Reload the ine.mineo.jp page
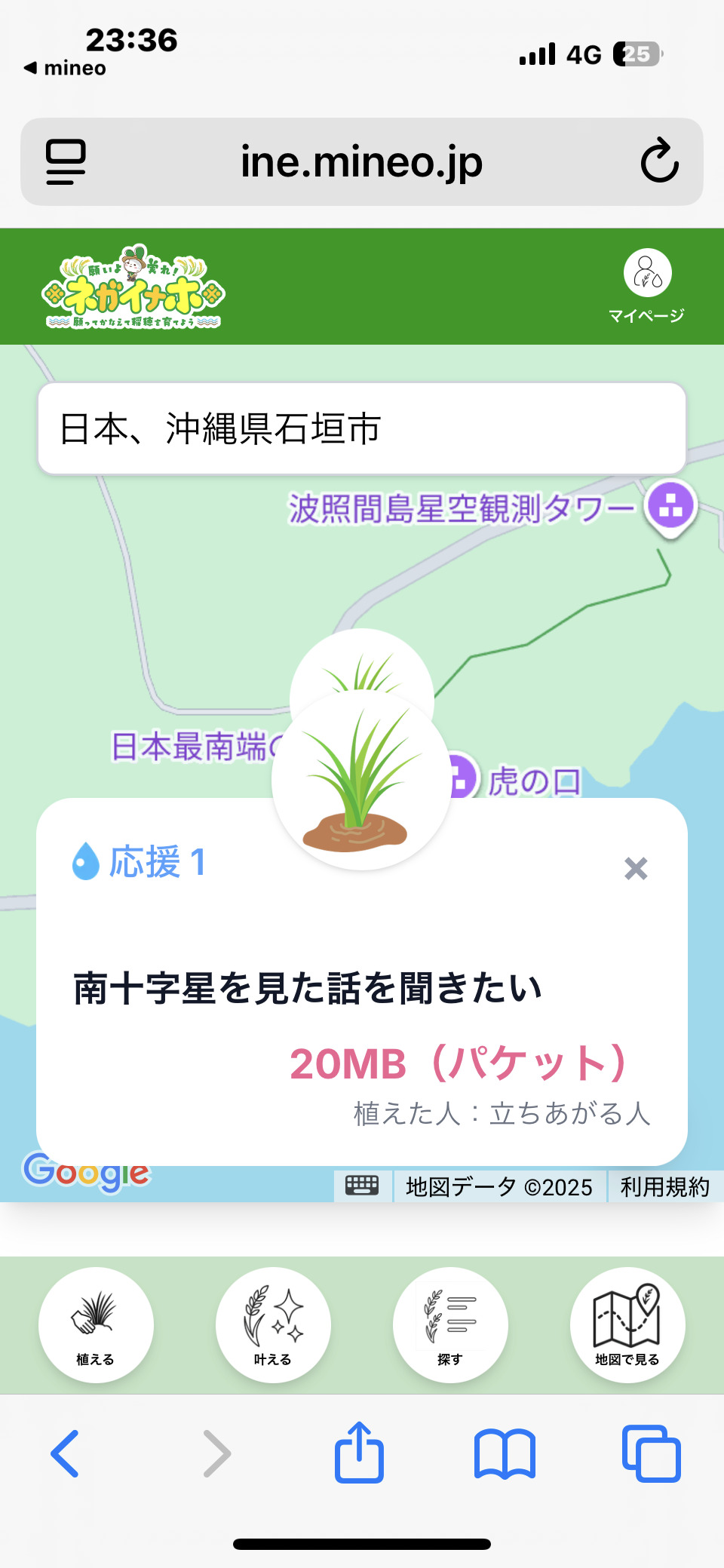 (x=659, y=161)
